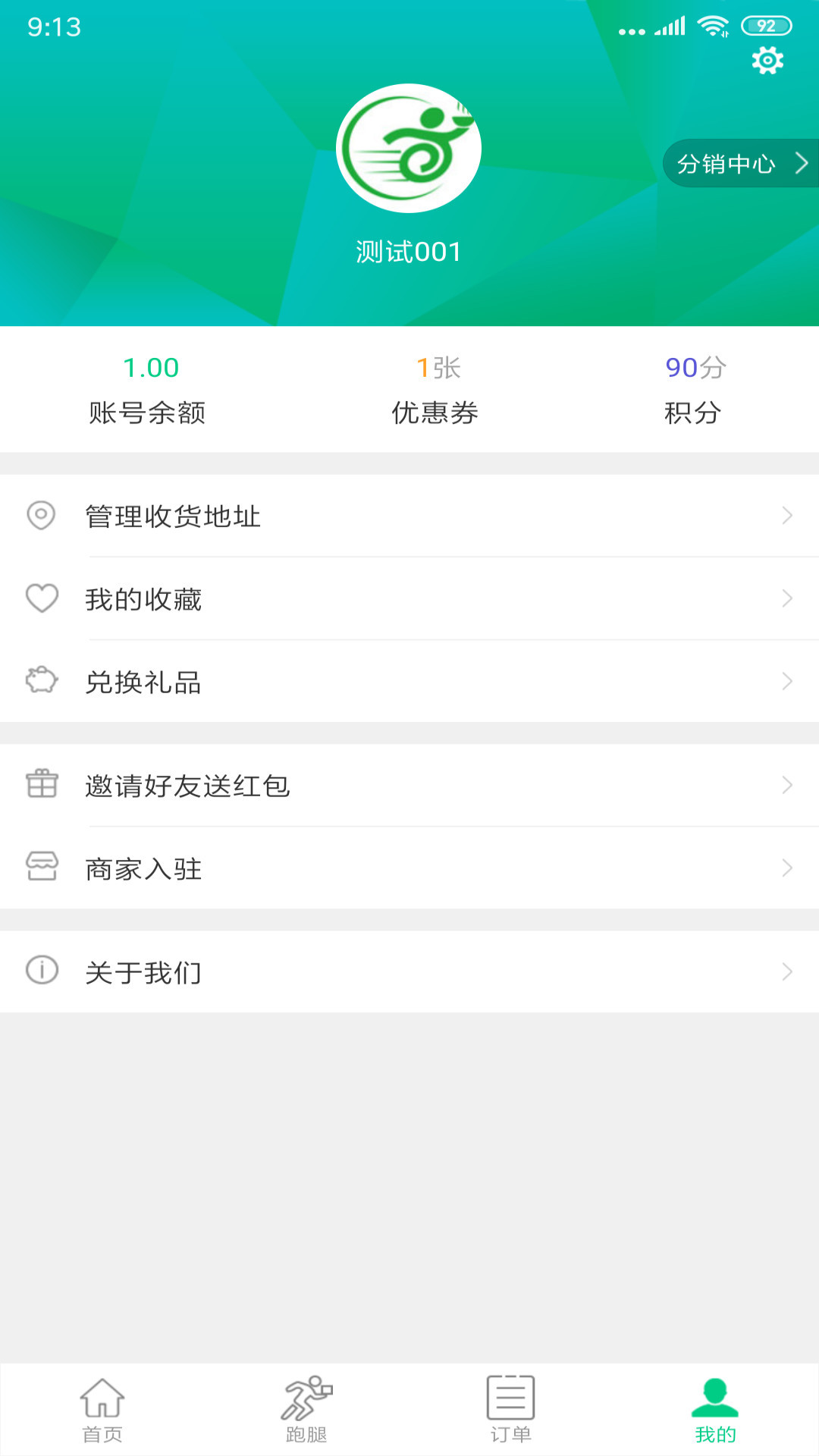Screen dimensions: 819x1456
Task: Open 关于我们 about us
Action: pyautogui.click(x=409, y=972)
